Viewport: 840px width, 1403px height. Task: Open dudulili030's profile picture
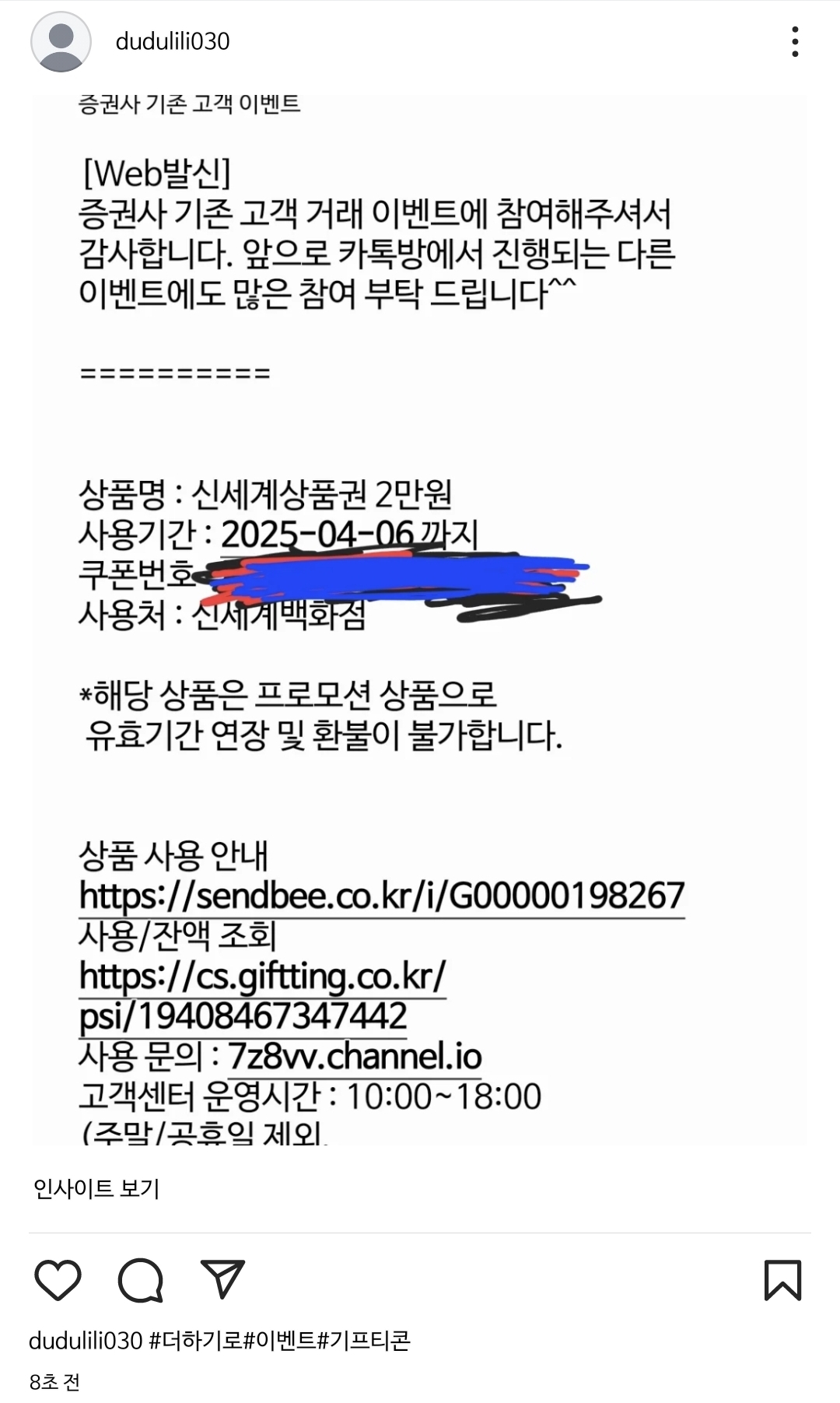tap(61, 42)
